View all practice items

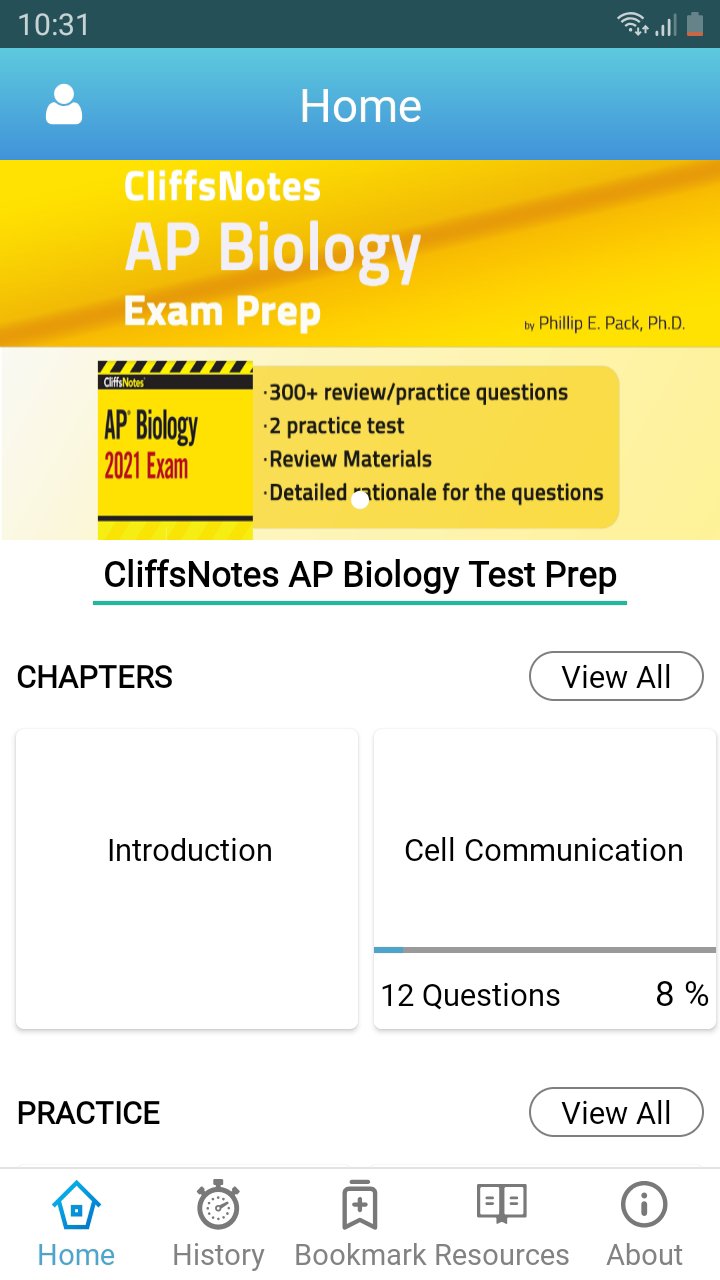pos(616,1112)
